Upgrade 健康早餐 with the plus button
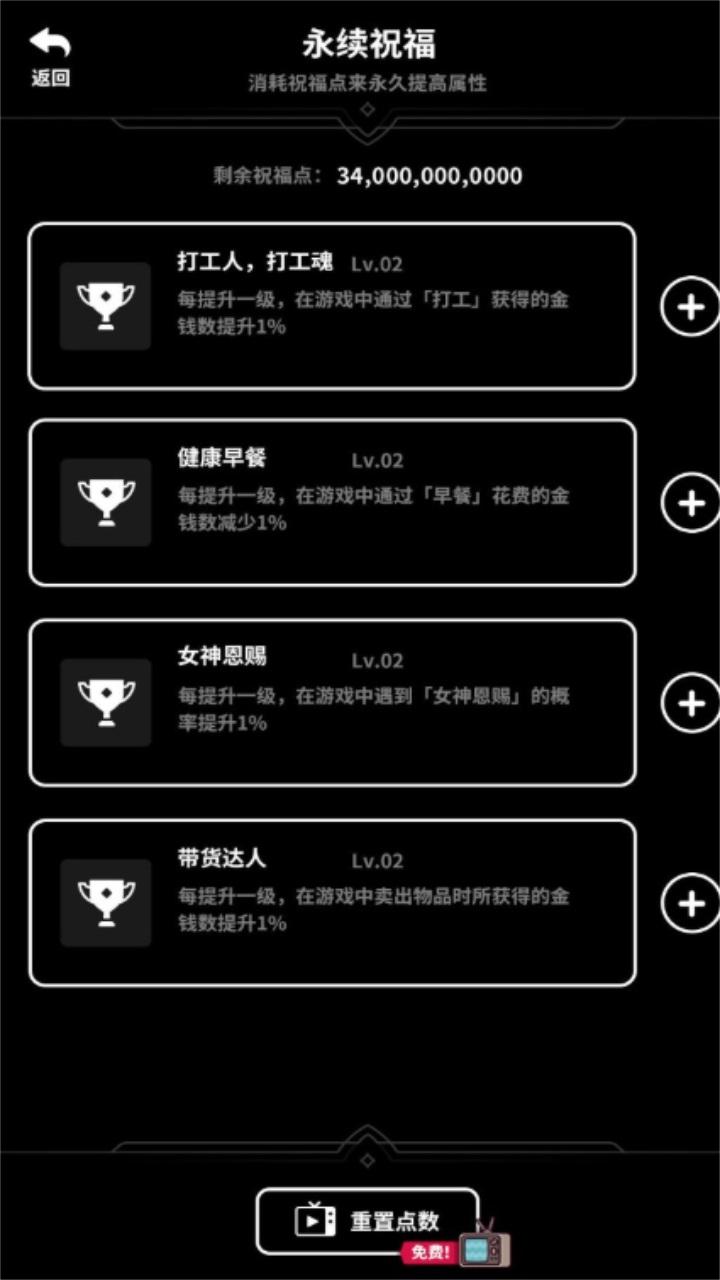Viewport: 720px width, 1280px height. (x=690, y=503)
